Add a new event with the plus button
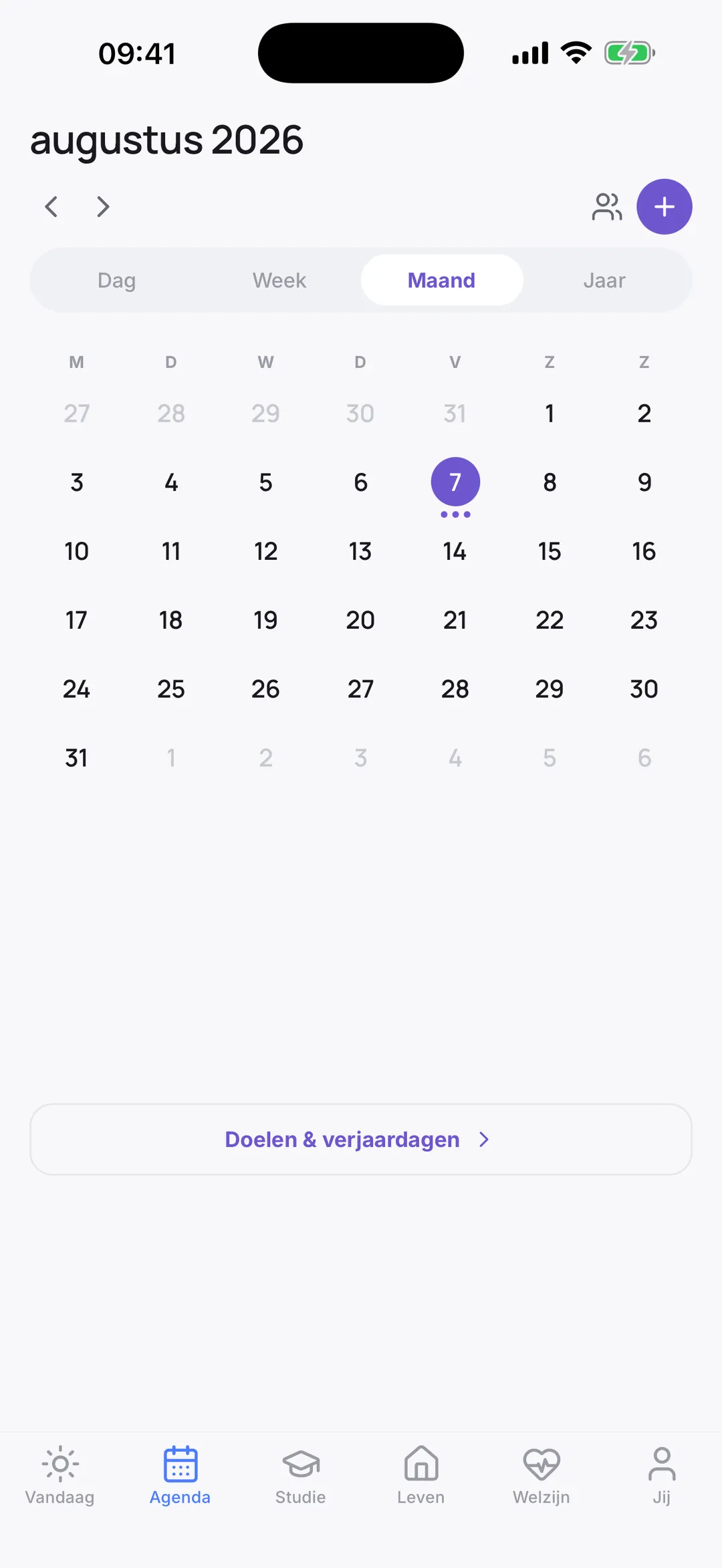This screenshot has width=722, height=1568. click(664, 206)
